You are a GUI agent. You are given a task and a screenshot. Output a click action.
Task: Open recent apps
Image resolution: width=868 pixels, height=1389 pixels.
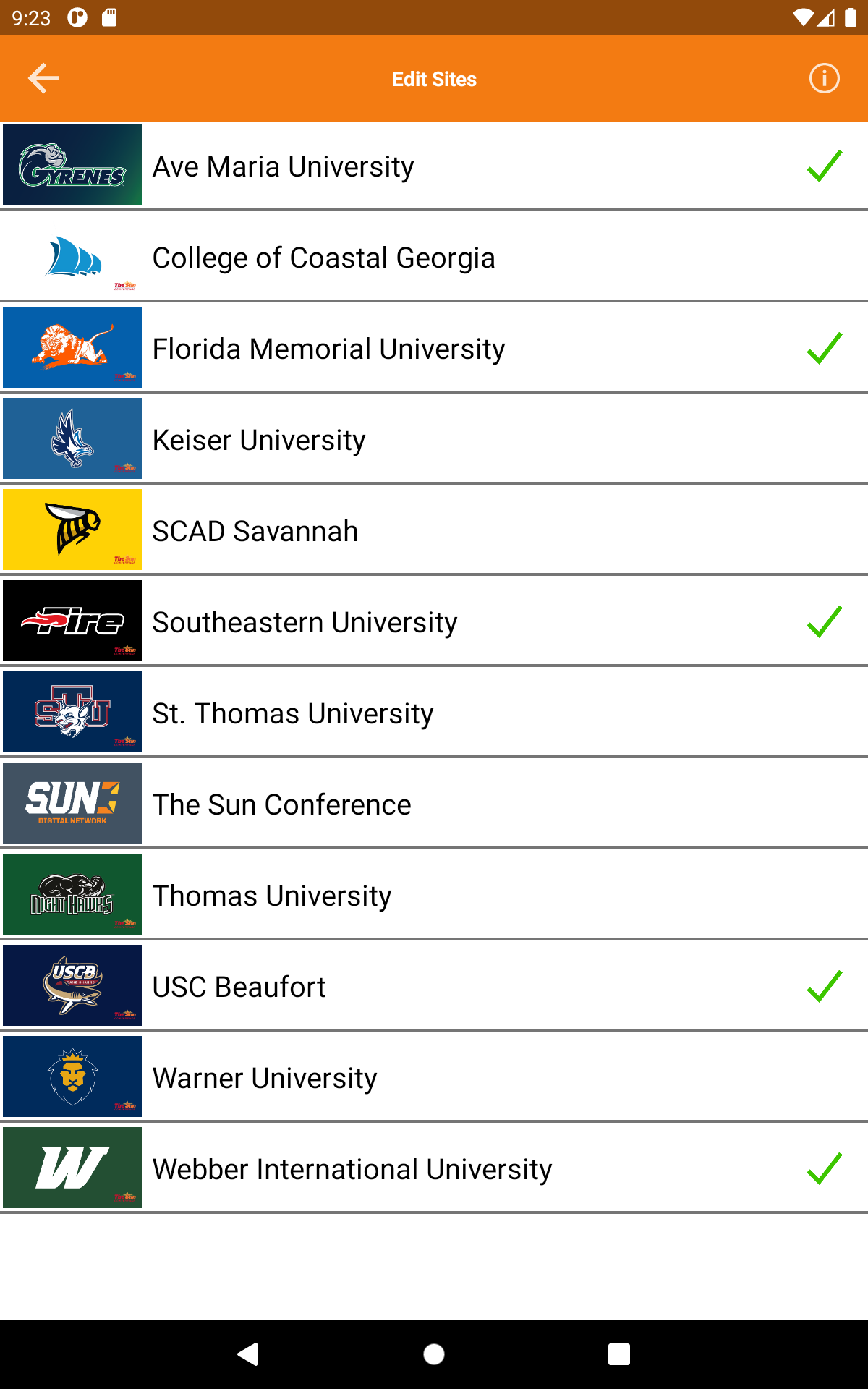pos(619,1354)
